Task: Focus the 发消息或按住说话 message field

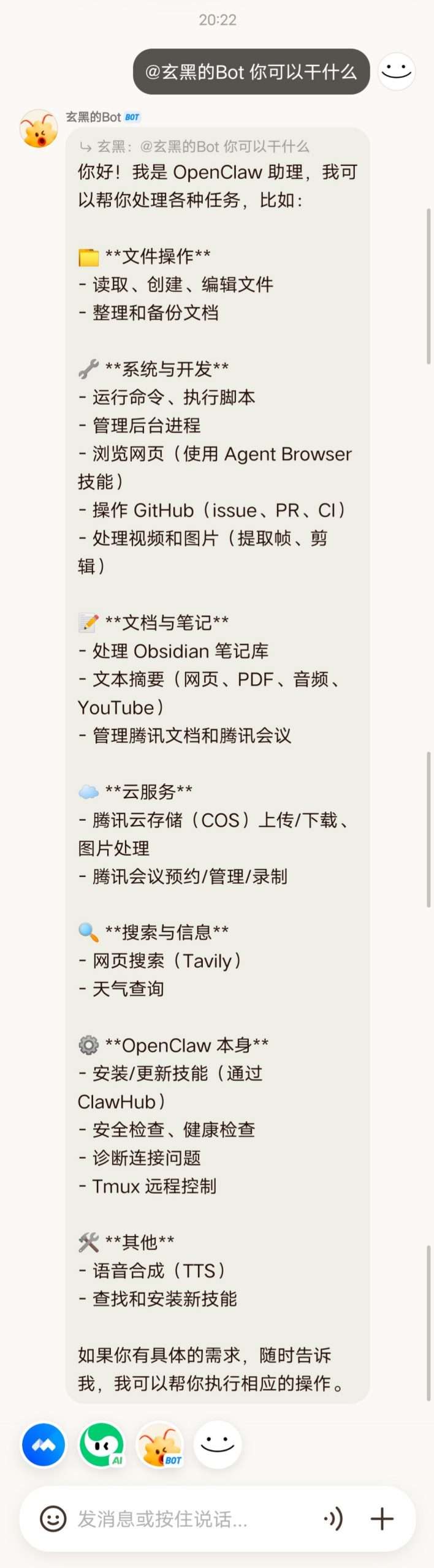Action: 184,1519
